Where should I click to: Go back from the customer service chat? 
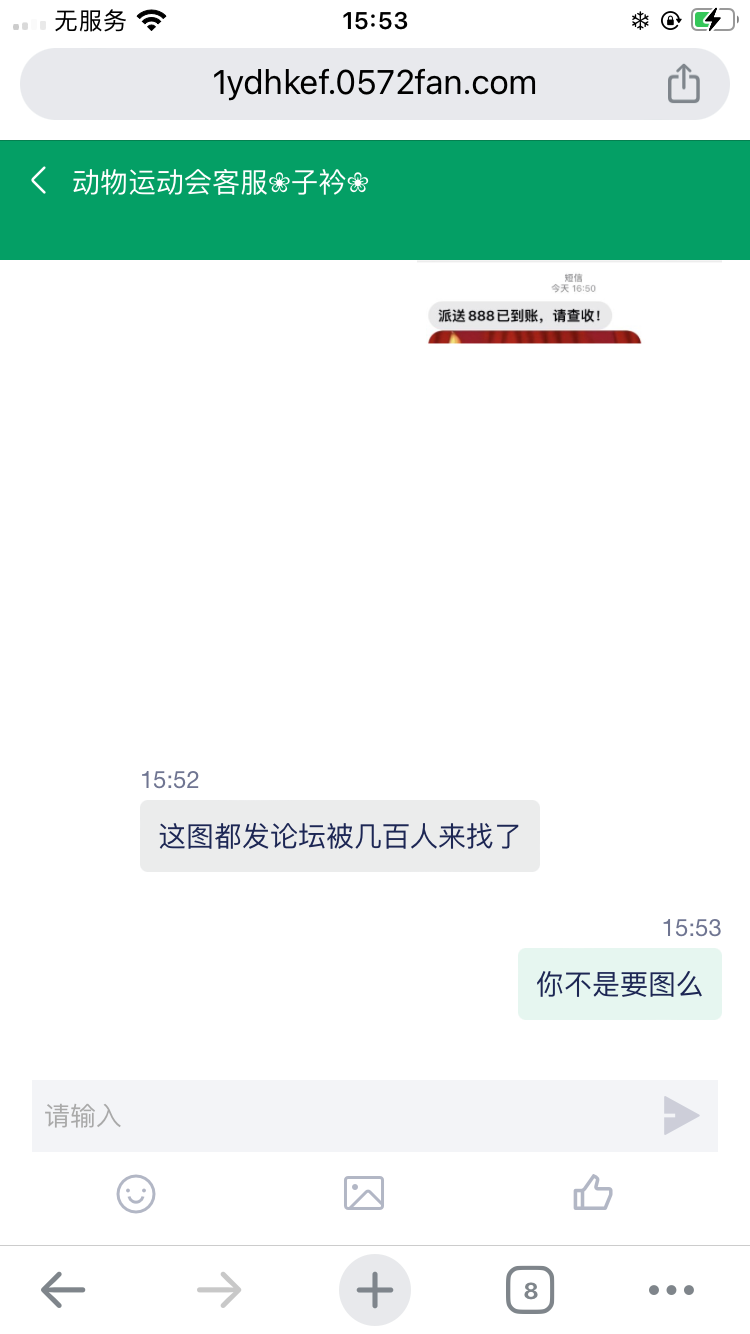(39, 181)
